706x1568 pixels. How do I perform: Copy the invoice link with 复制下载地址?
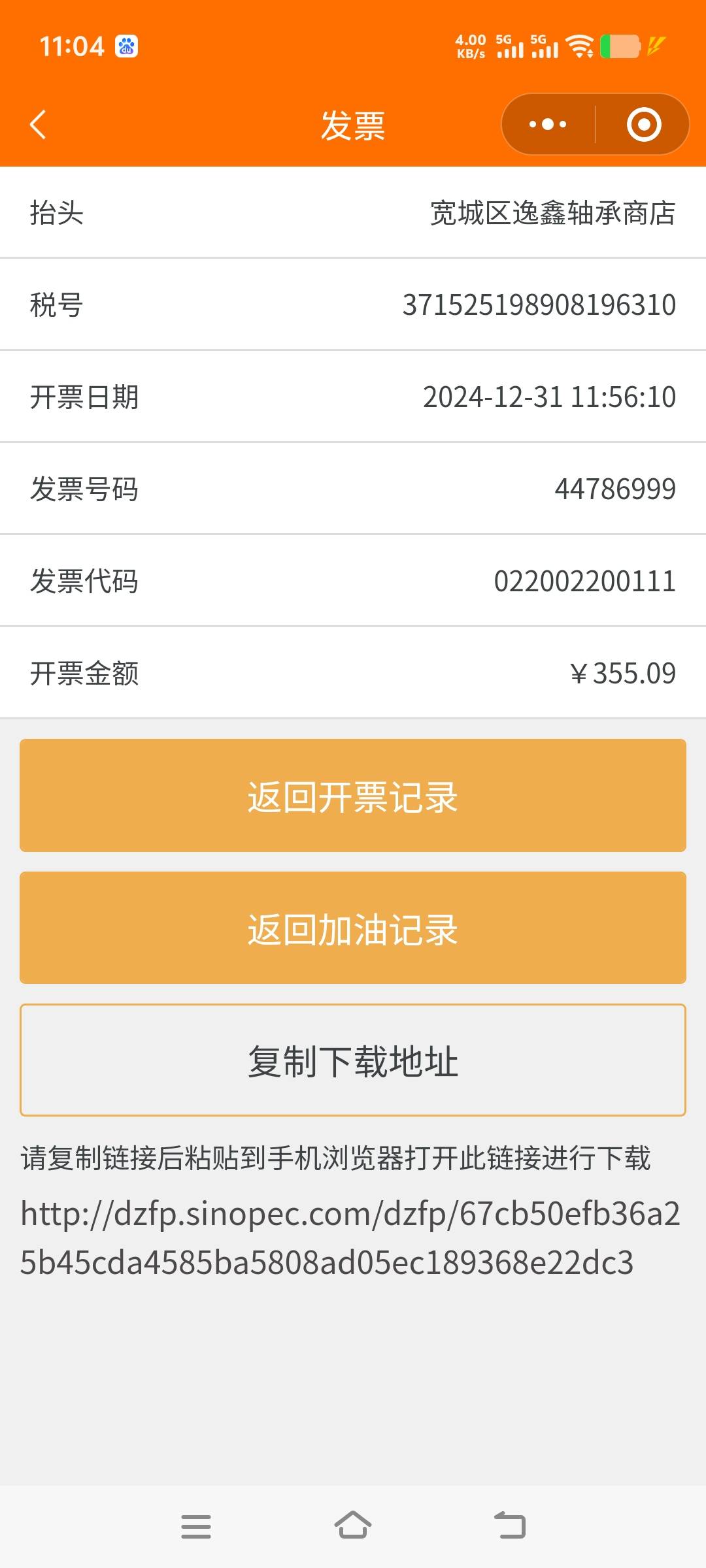(x=353, y=1060)
